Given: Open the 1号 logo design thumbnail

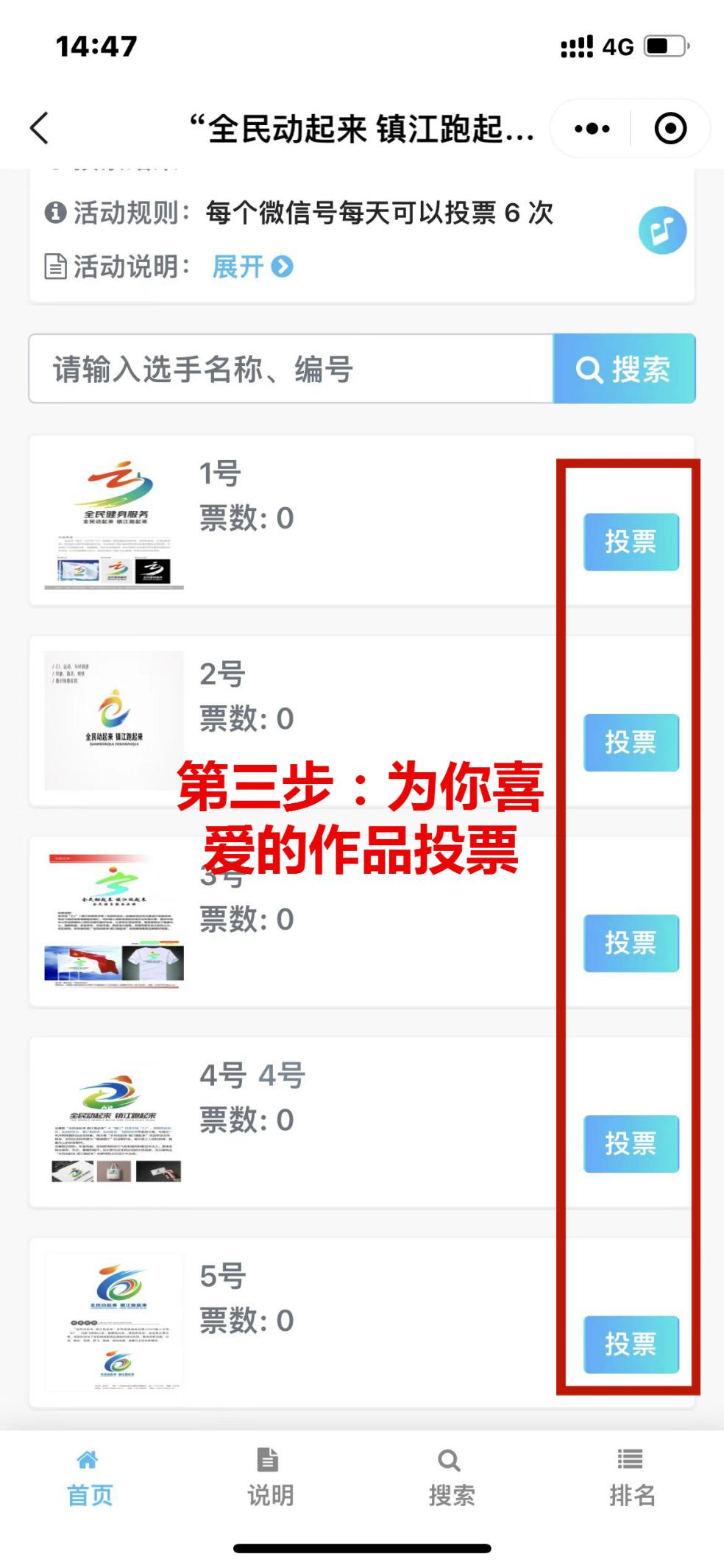Looking at the screenshot, I should coord(114,521).
